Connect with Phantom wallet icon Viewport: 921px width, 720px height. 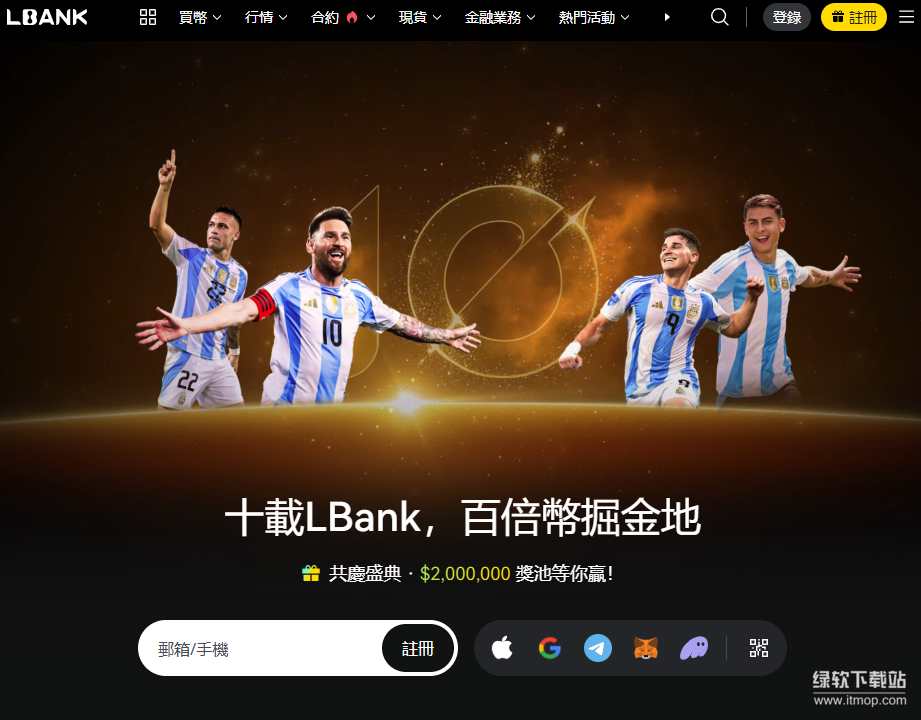[694, 648]
